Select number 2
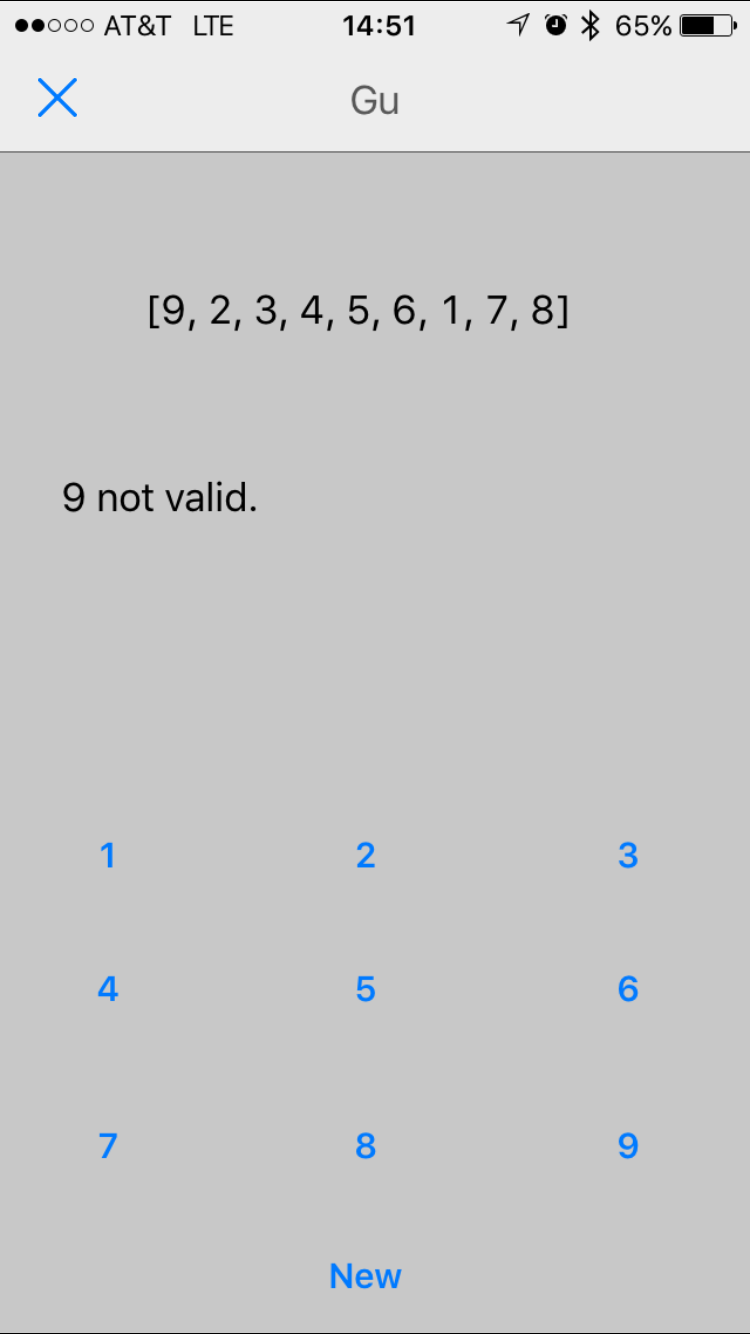 click(x=366, y=856)
